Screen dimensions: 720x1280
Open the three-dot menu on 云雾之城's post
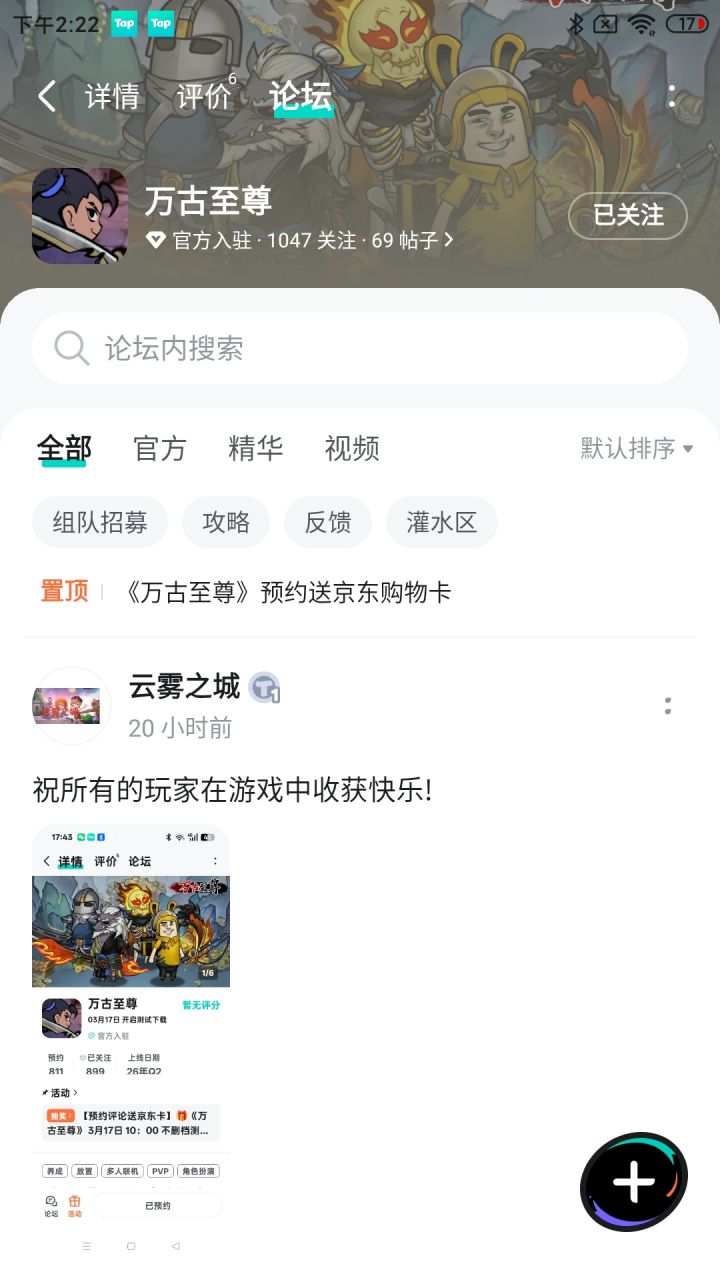(x=668, y=706)
